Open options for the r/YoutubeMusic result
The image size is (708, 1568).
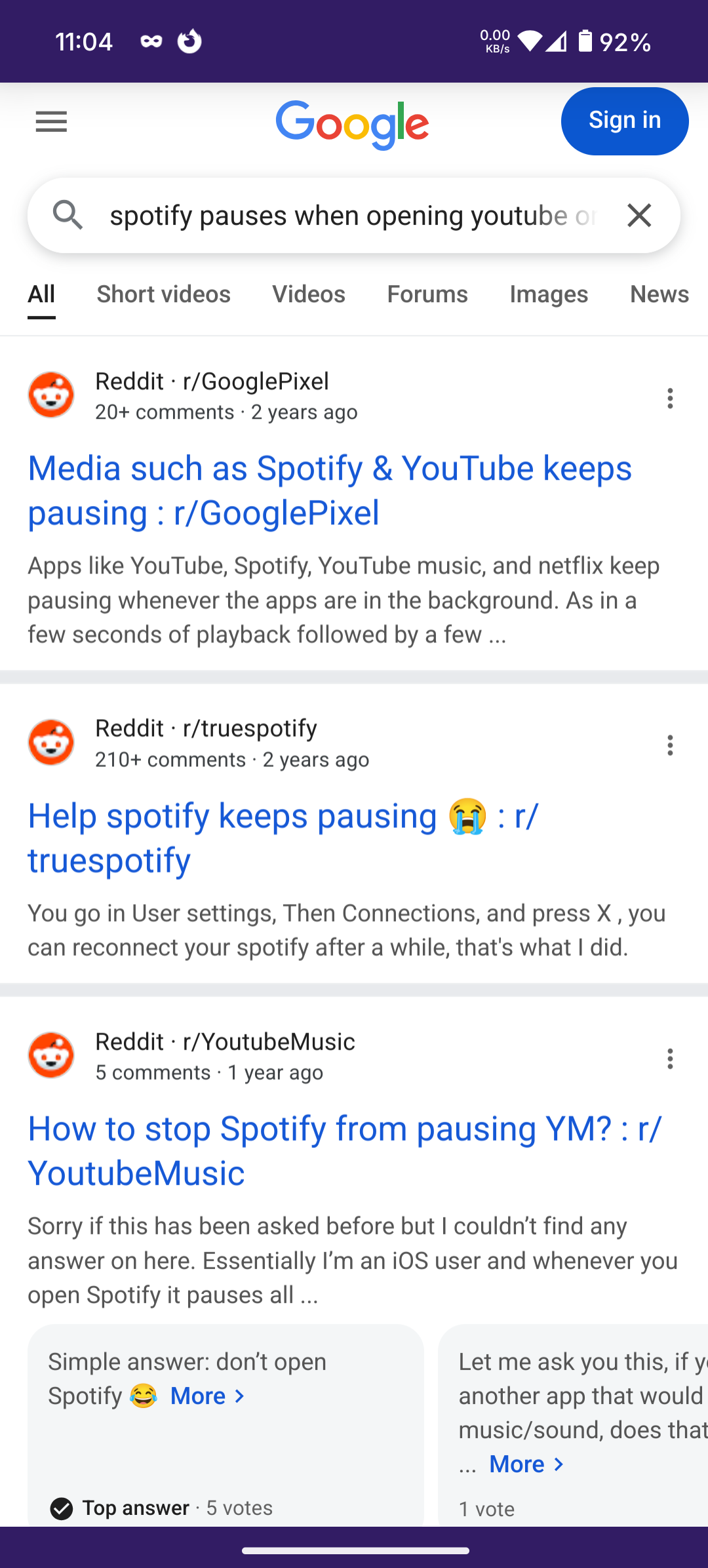(670, 1059)
